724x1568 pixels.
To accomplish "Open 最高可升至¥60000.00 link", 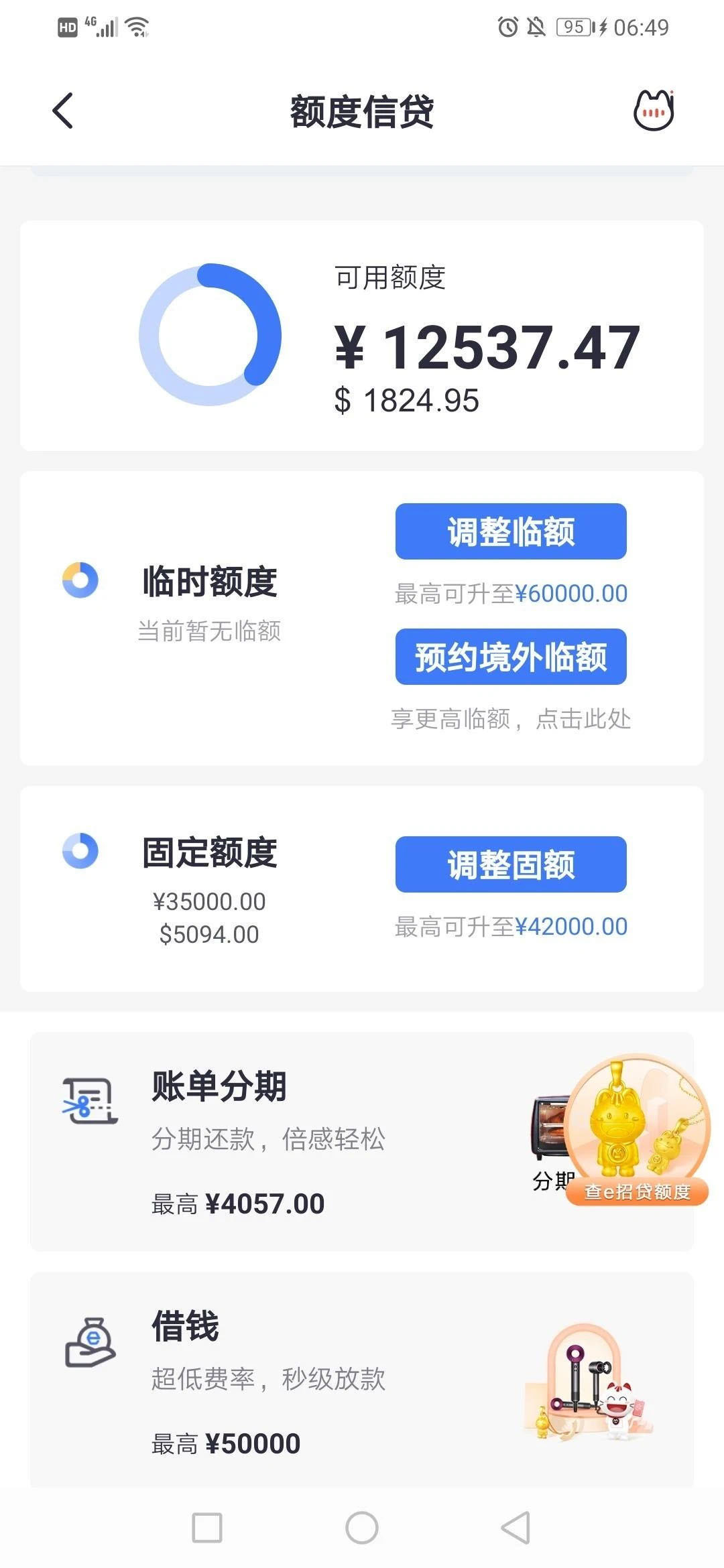I will click(x=509, y=593).
